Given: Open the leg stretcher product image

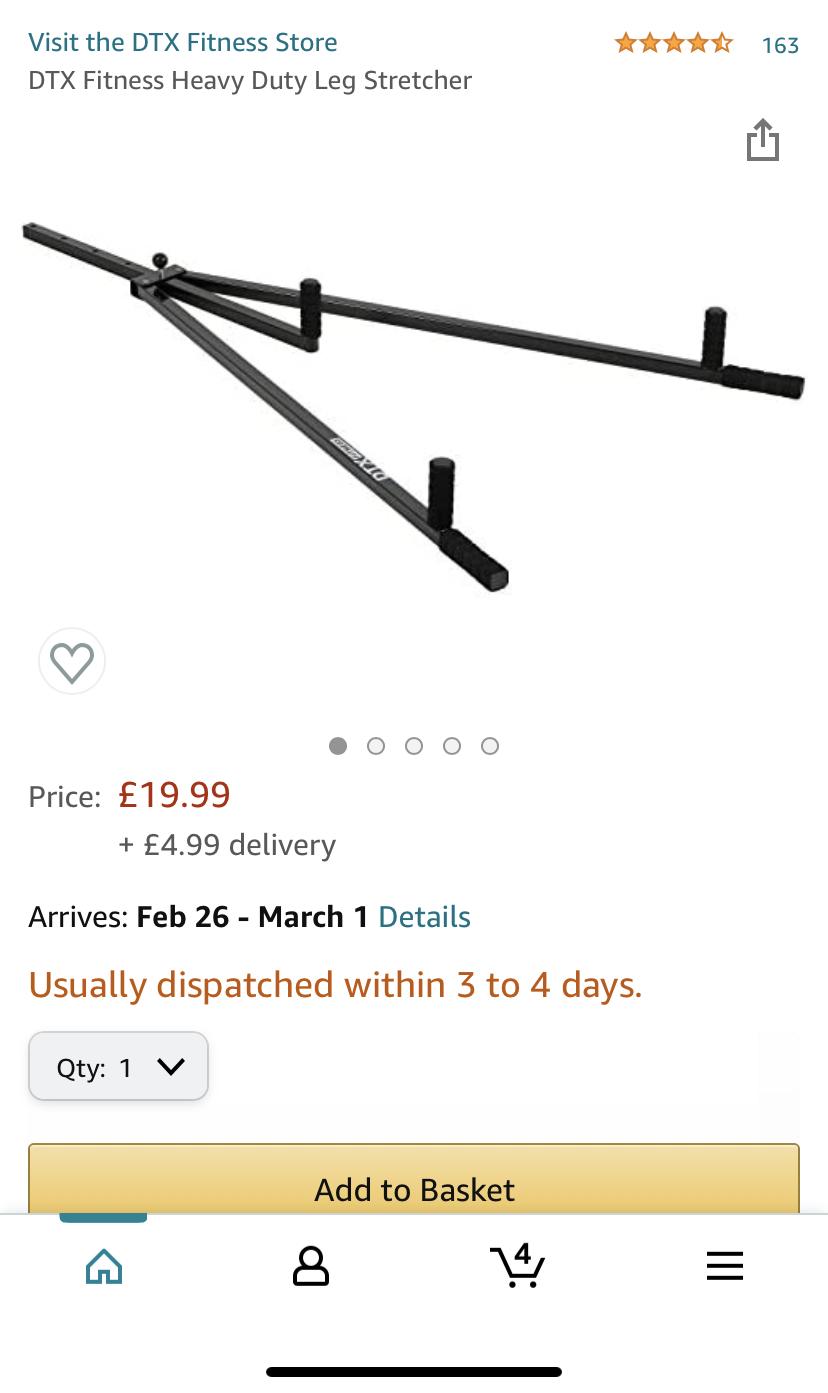Looking at the screenshot, I should (x=414, y=405).
